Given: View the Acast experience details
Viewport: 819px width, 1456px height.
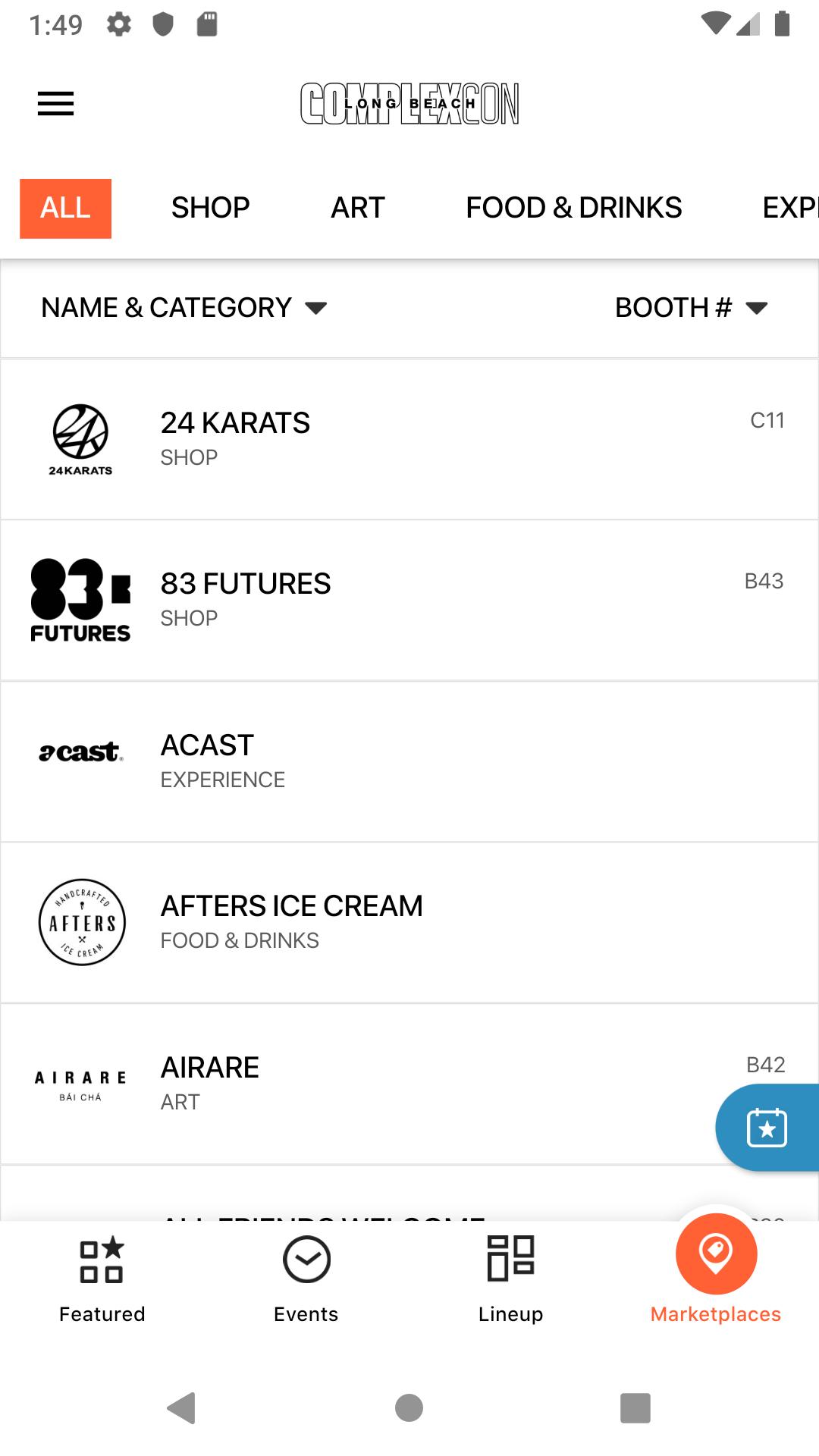Looking at the screenshot, I should [409, 761].
